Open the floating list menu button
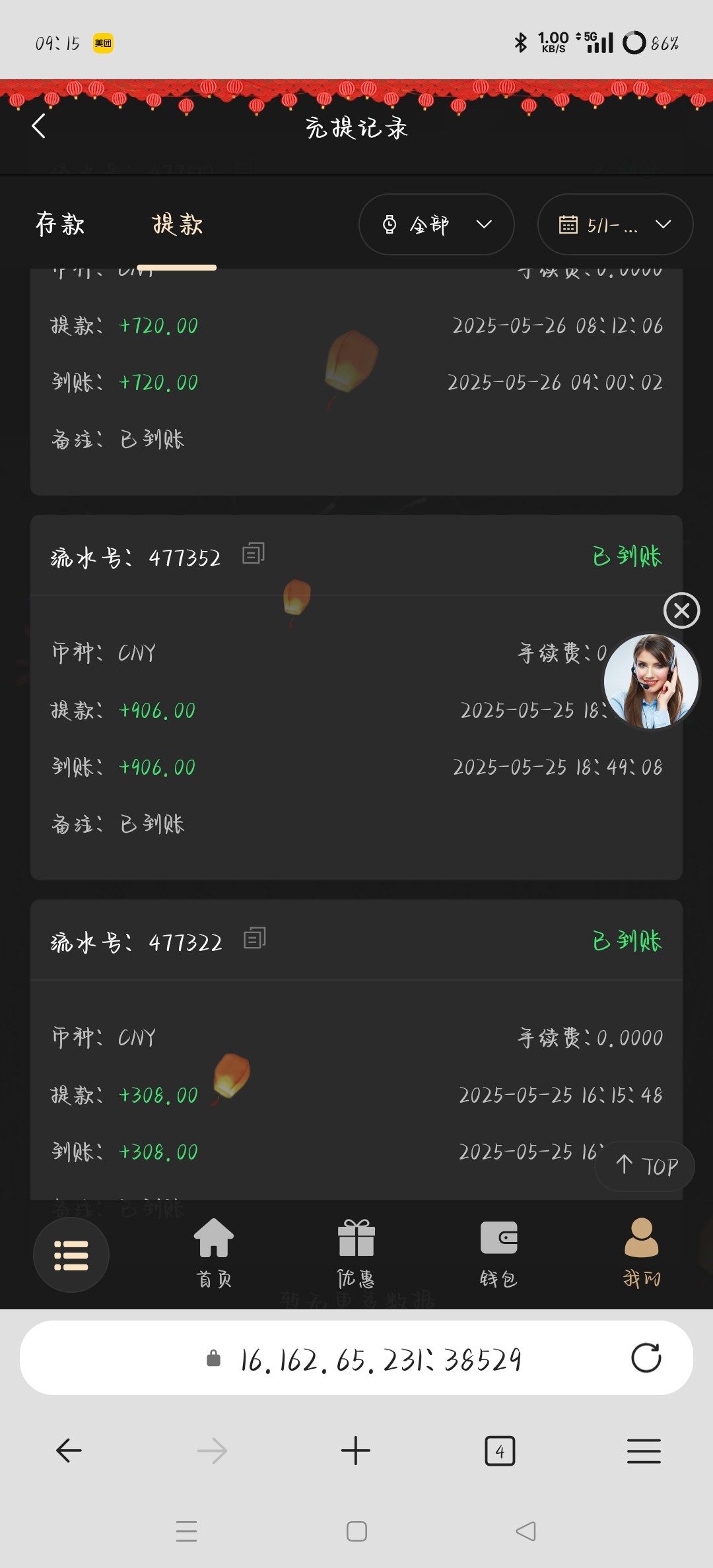The image size is (713, 1568). (x=71, y=1255)
